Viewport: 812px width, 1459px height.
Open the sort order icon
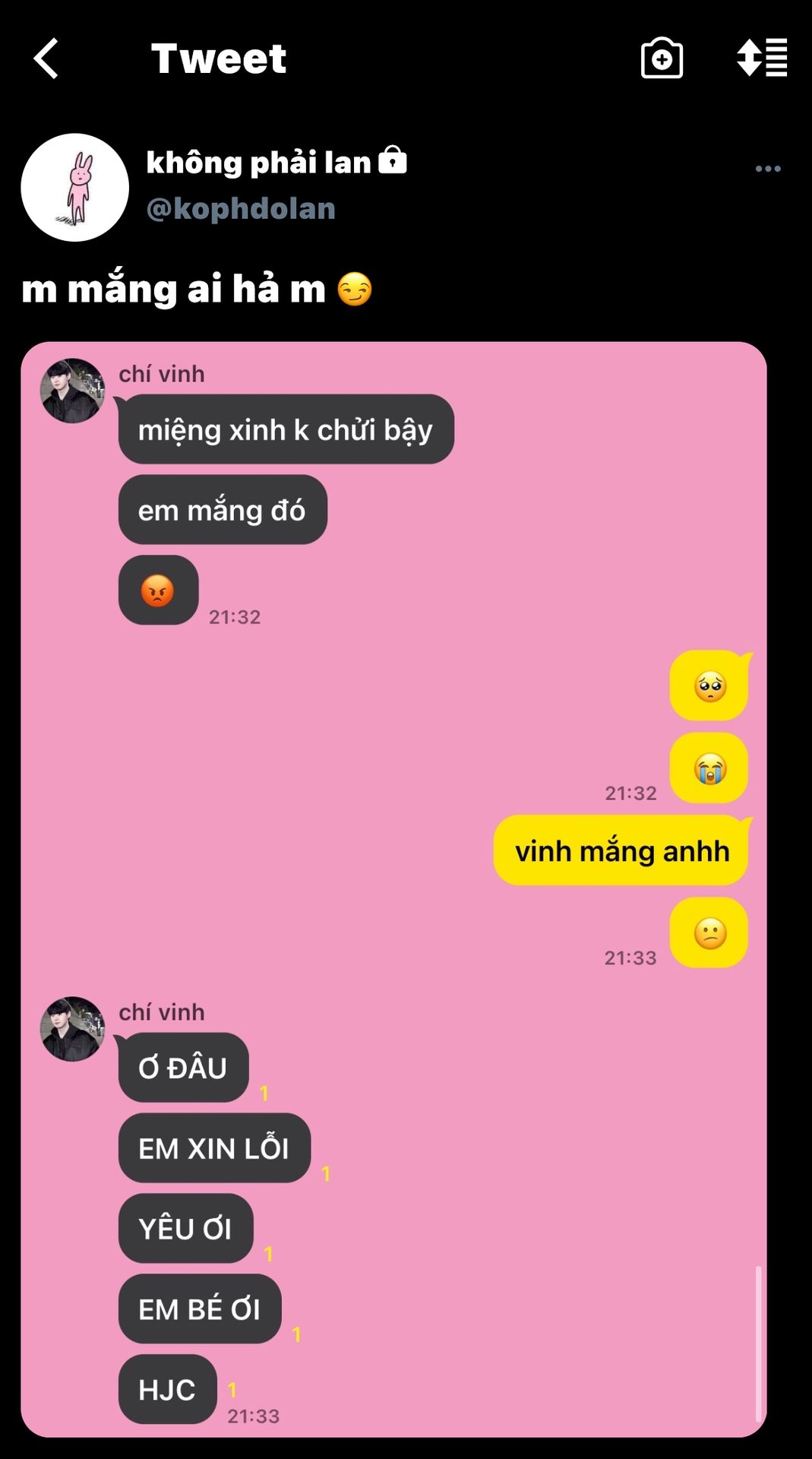coord(762,59)
